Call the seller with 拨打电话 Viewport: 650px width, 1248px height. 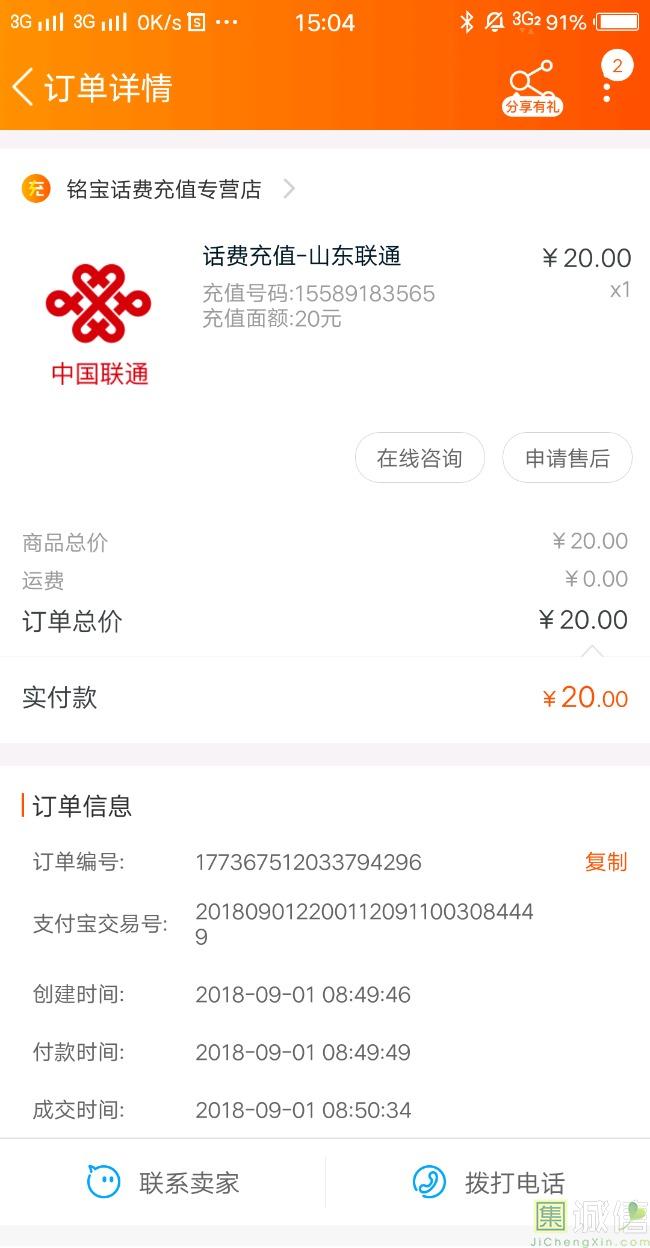488,1183
